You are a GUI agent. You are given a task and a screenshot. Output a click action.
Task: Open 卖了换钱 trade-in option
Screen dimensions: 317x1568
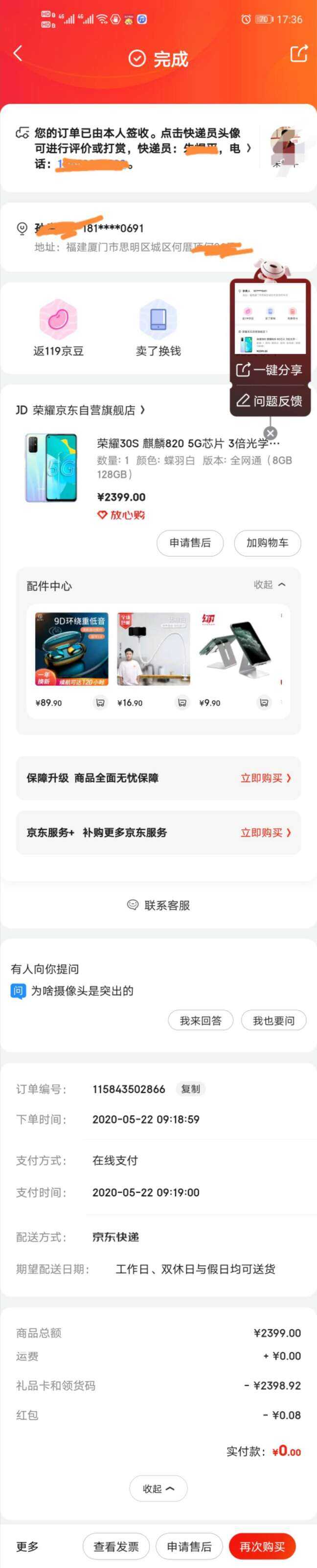(158, 327)
